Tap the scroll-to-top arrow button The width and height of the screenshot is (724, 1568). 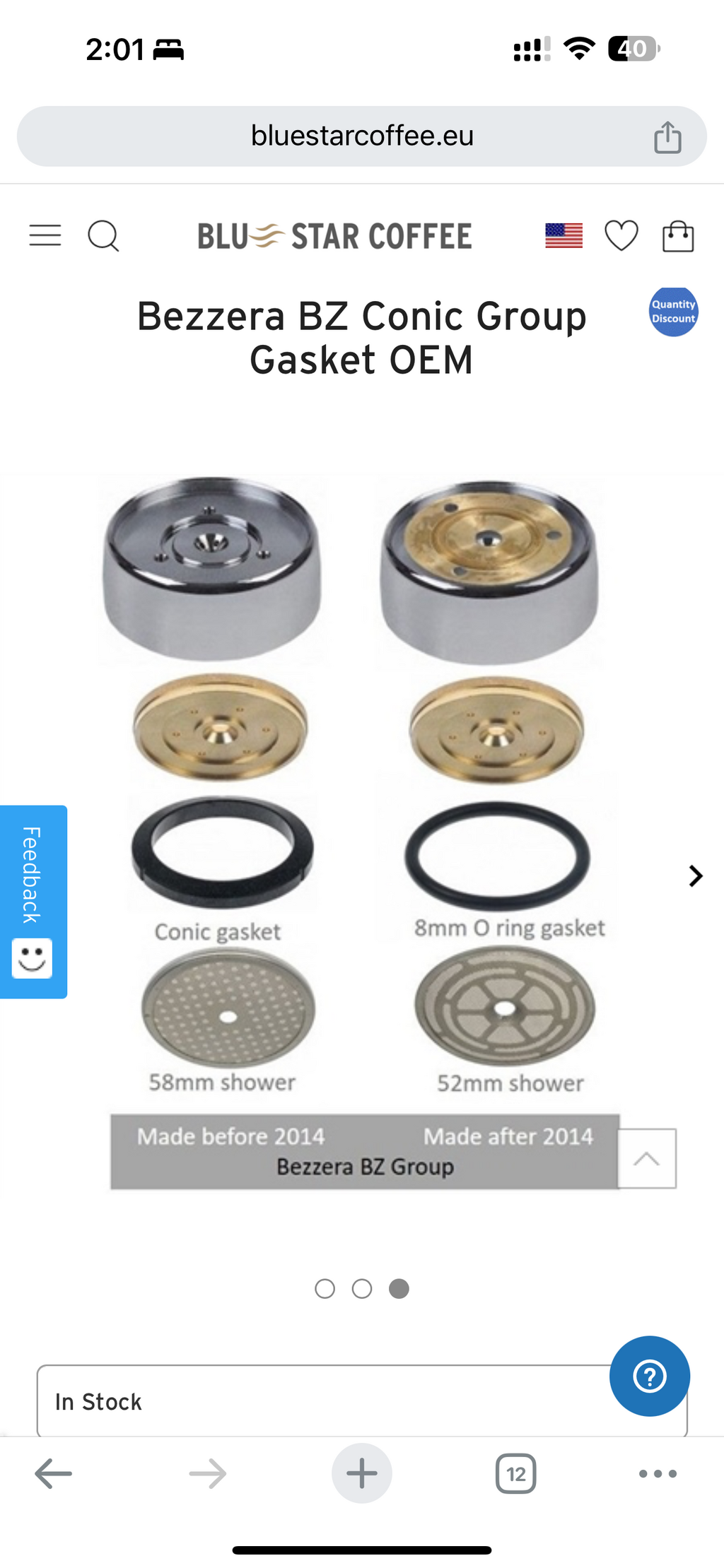pos(647,1158)
